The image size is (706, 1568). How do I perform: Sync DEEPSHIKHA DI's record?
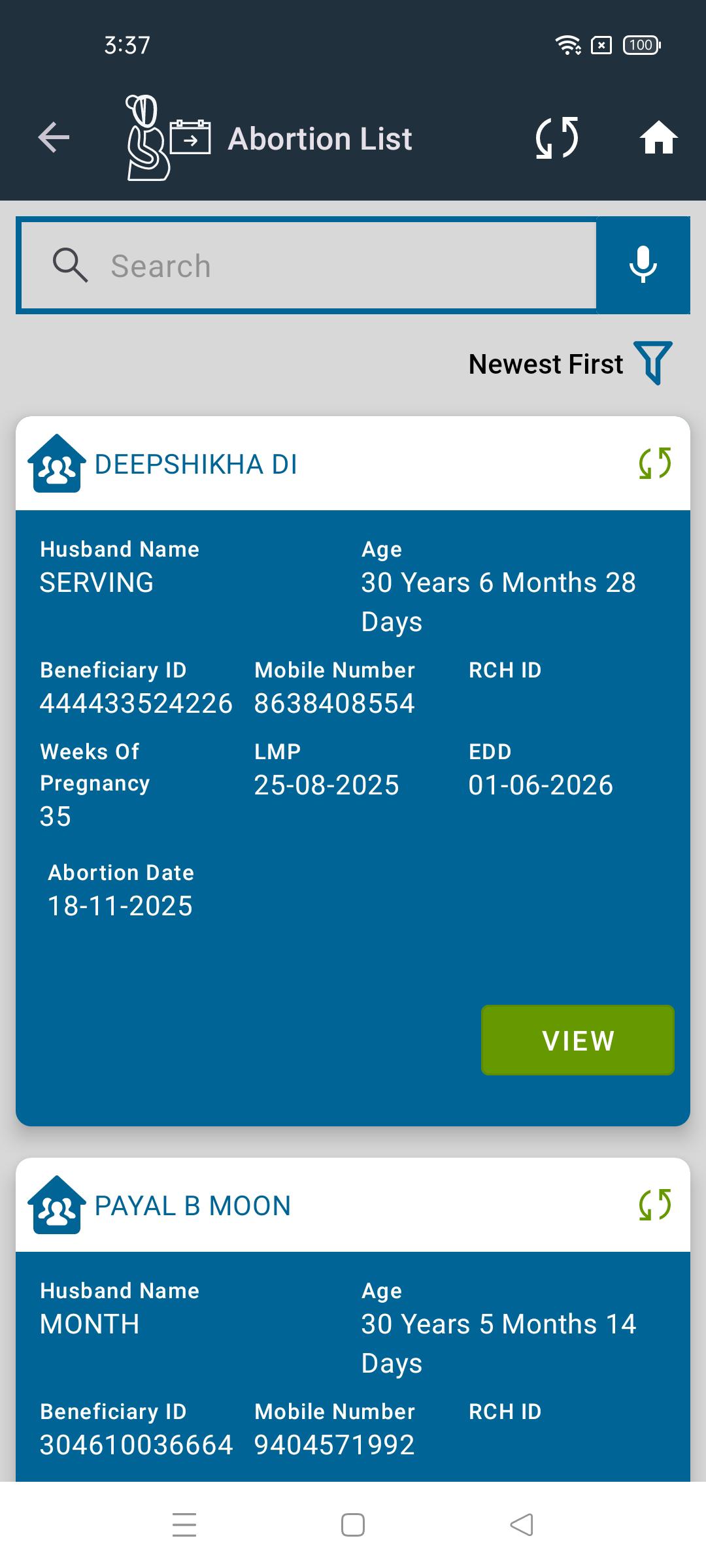coord(655,463)
